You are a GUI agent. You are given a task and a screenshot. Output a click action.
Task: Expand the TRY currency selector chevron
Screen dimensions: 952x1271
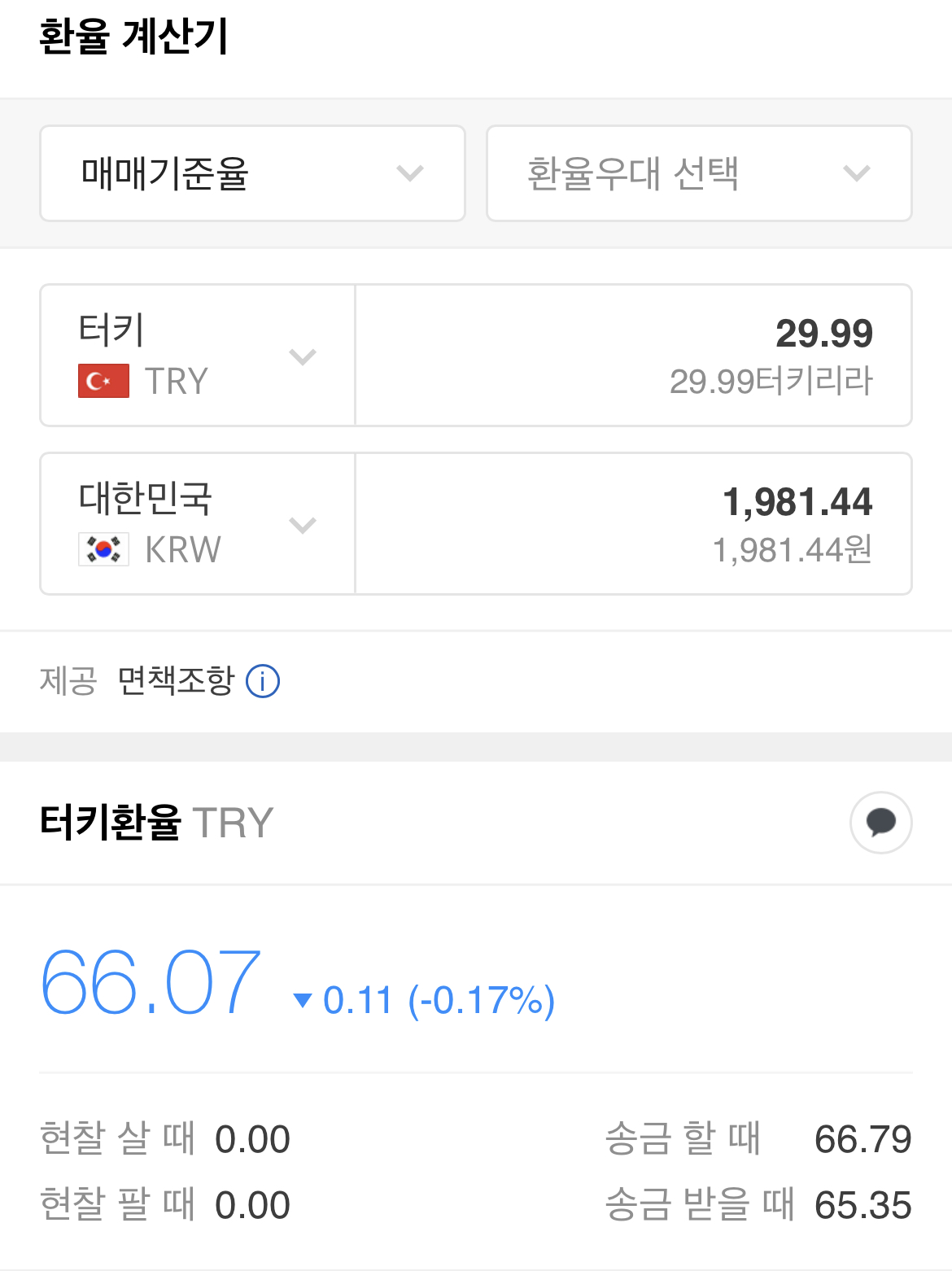coord(304,356)
